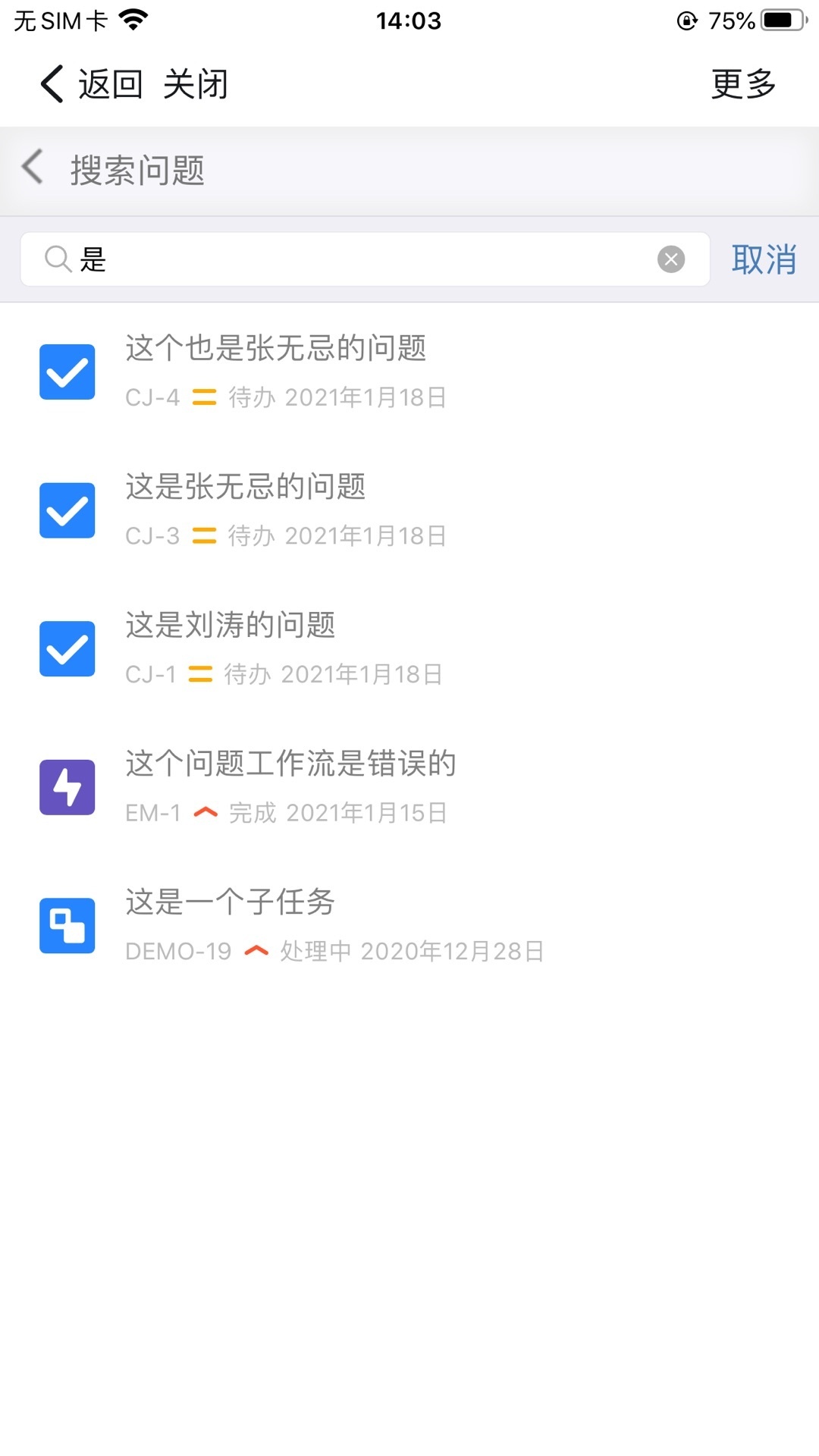Tap 取消 to cancel the search
819x1456 pixels.
763,259
